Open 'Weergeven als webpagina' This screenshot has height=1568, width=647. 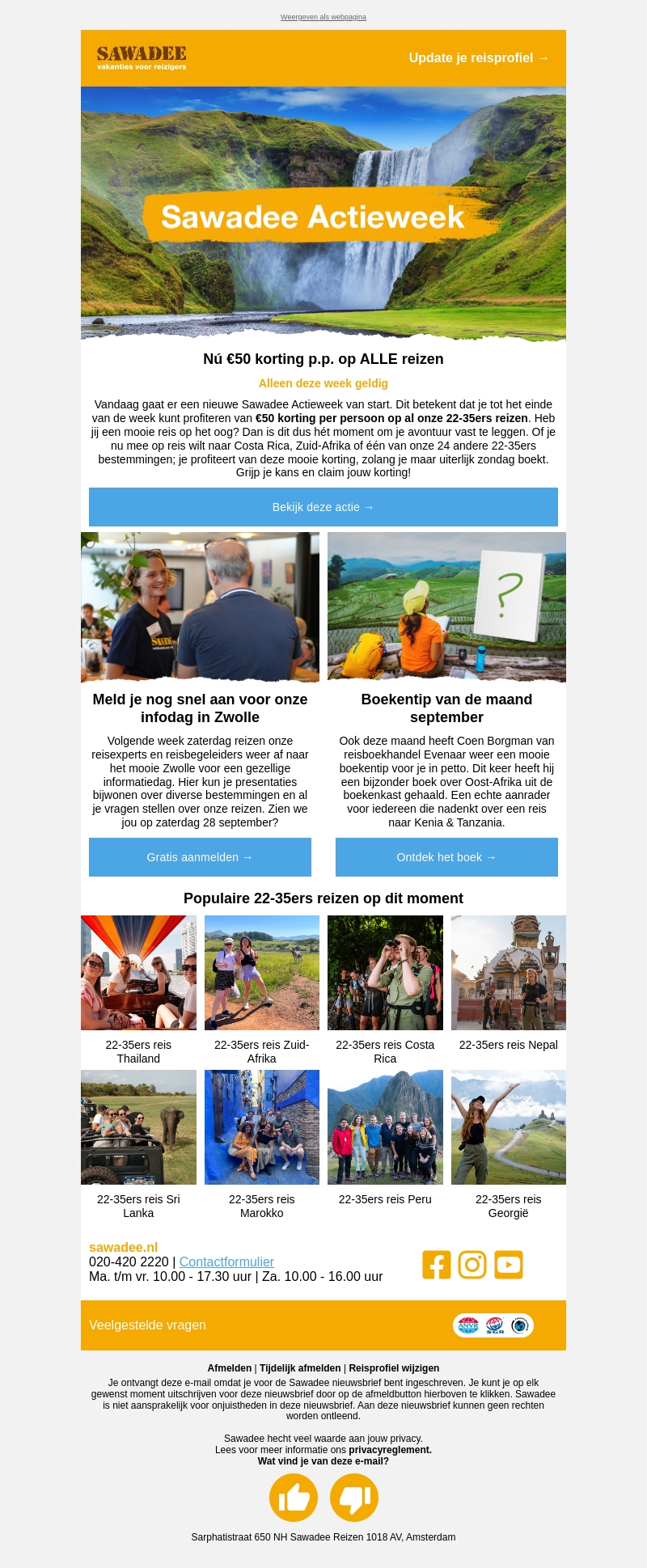pyautogui.click(x=323, y=16)
